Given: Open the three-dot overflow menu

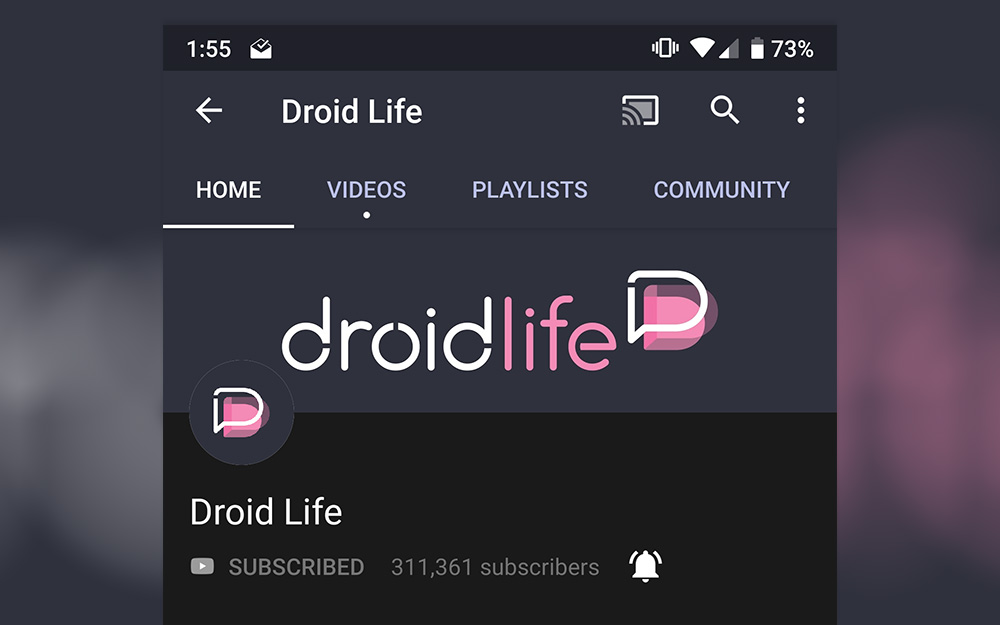Looking at the screenshot, I should click(x=800, y=111).
